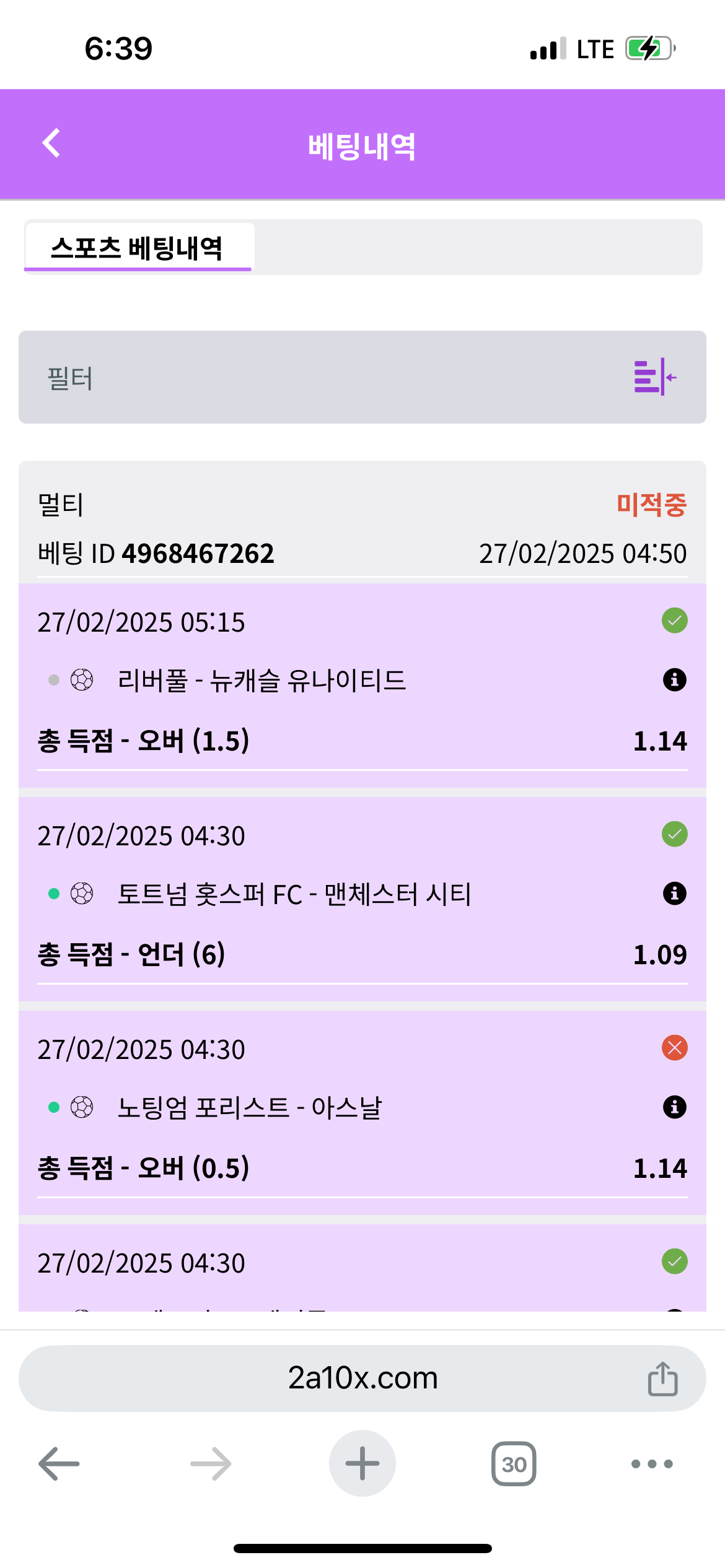View the 30 open tabs
725x1568 pixels.
coord(514,1464)
